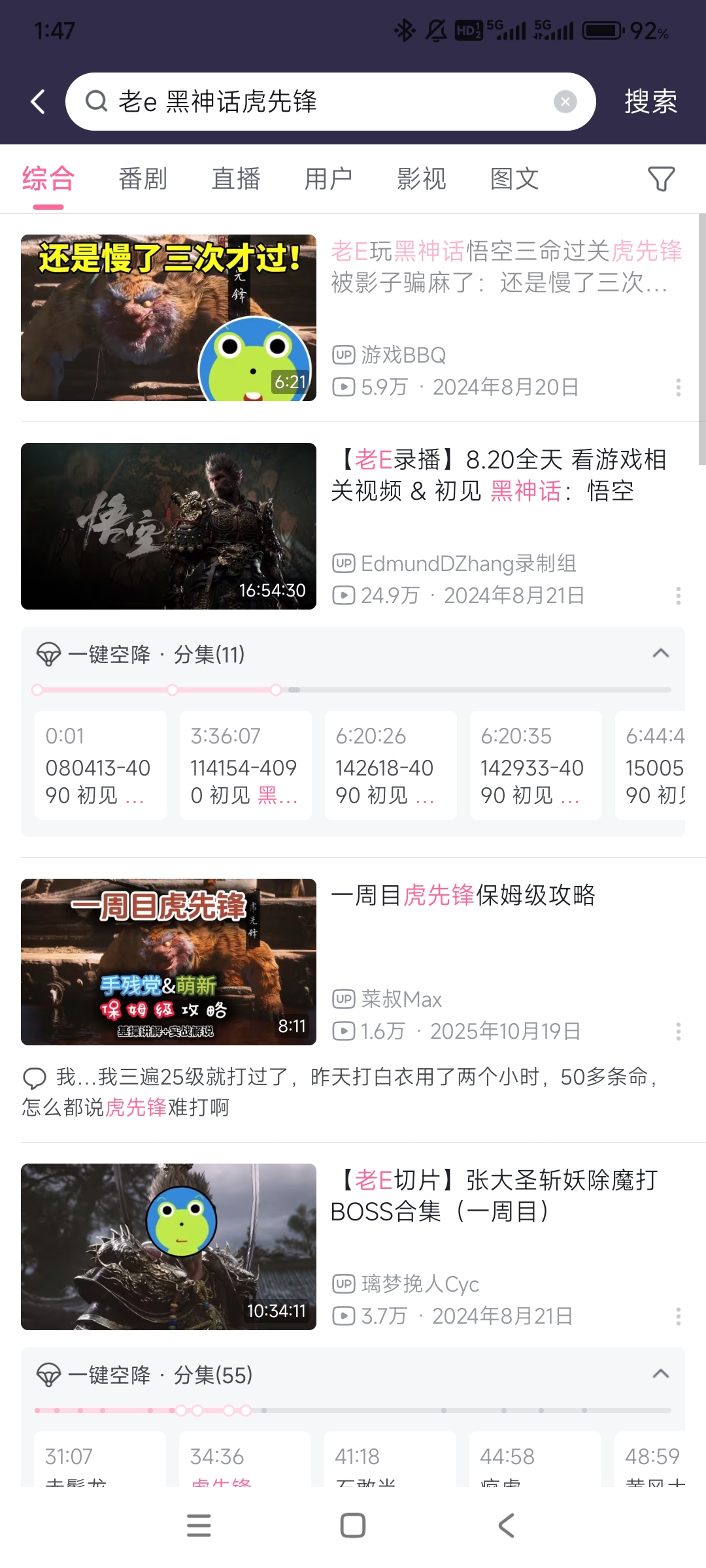This screenshot has height=1568, width=706.
Task: Clear the search query text
Action: click(x=565, y=101)
